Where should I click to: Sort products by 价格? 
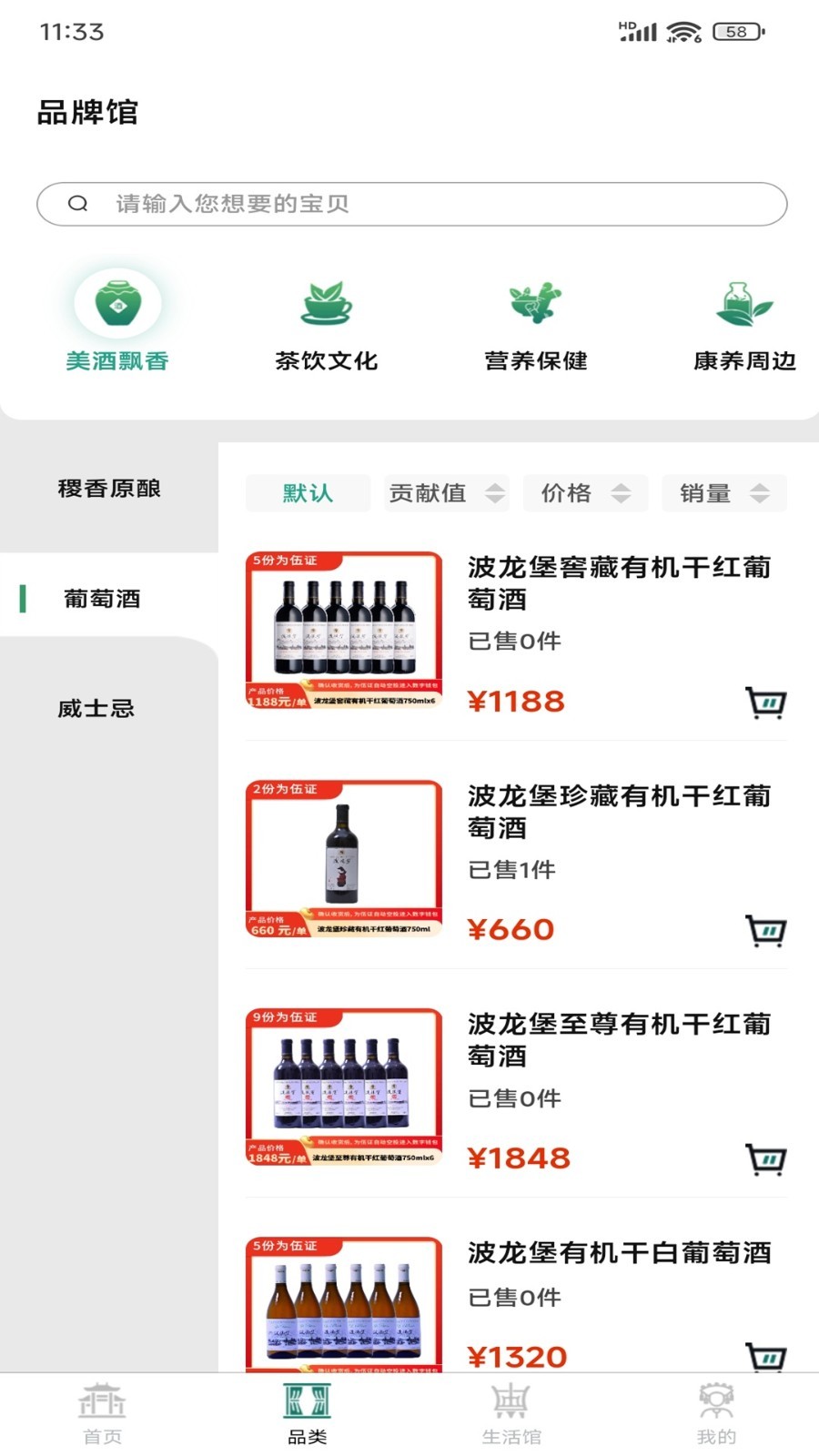585,493
